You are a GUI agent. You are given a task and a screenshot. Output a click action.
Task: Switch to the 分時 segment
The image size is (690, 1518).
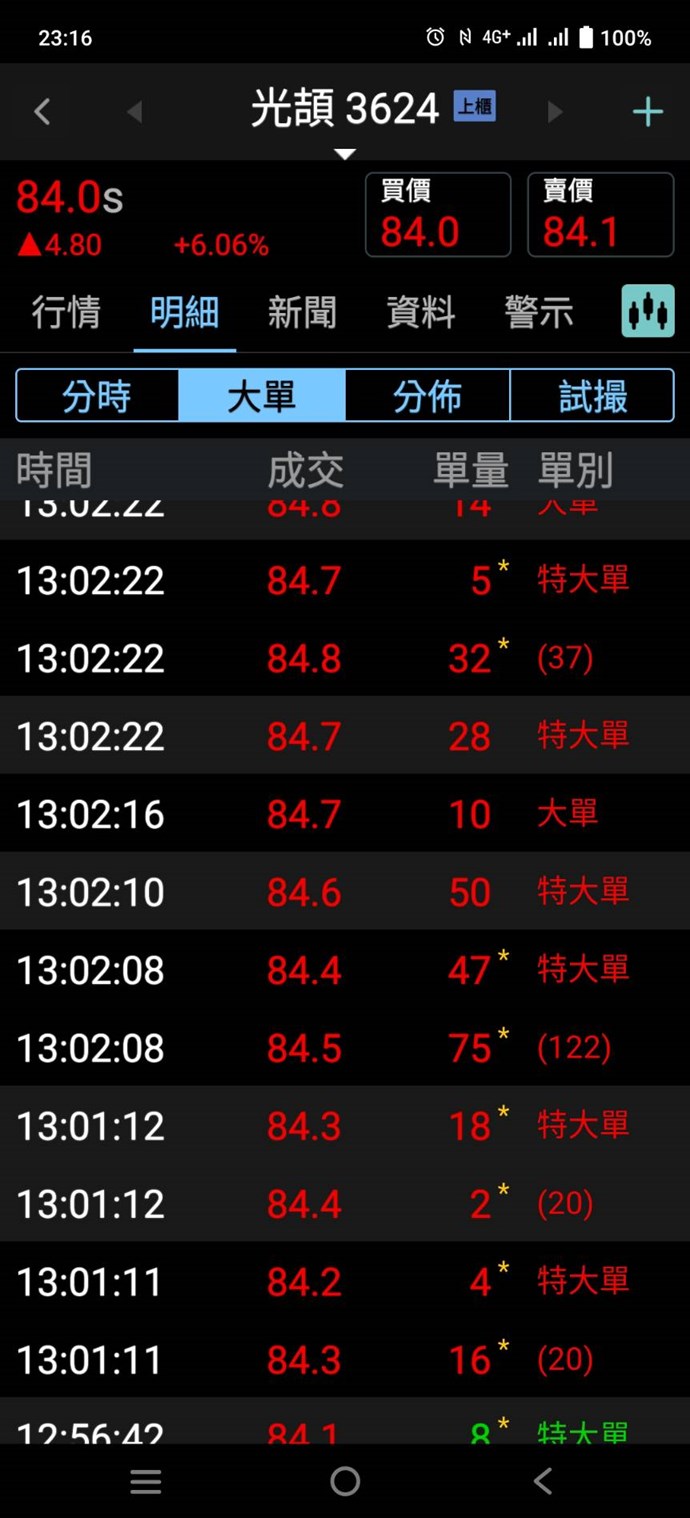point(97,396)
